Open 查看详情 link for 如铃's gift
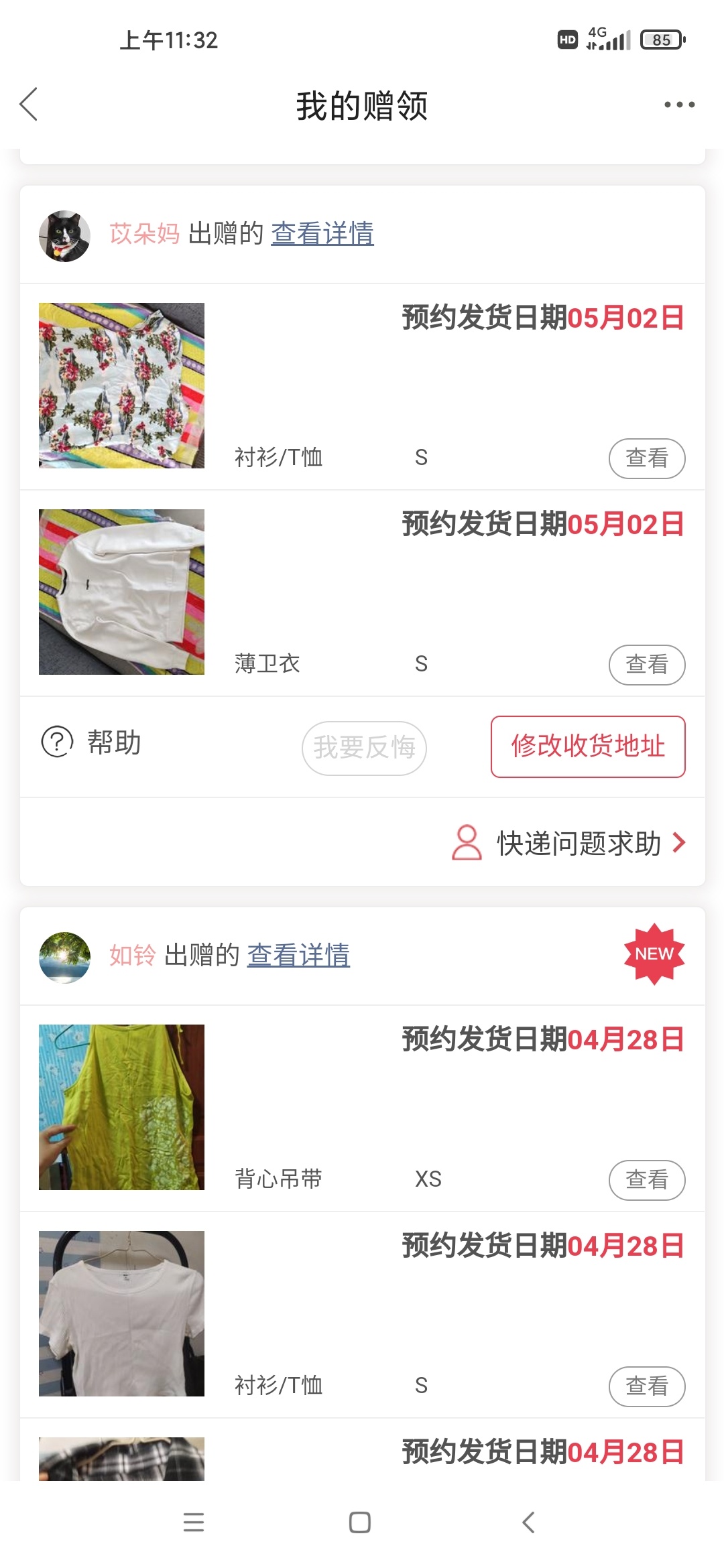Image resolution: width=724 pixels, height=1568 pixels. click(298, 956)
